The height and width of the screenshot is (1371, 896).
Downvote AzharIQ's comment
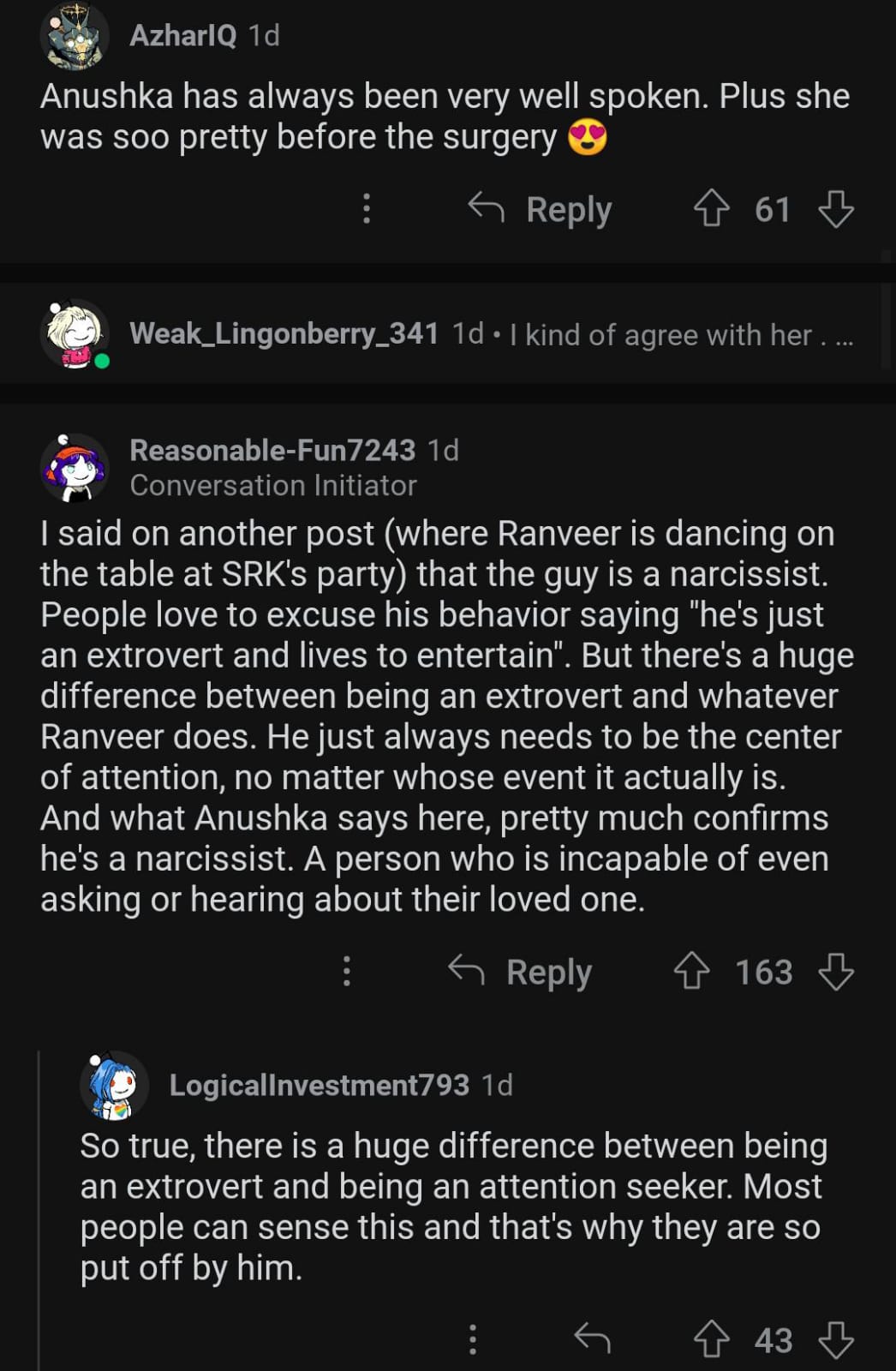836,209
